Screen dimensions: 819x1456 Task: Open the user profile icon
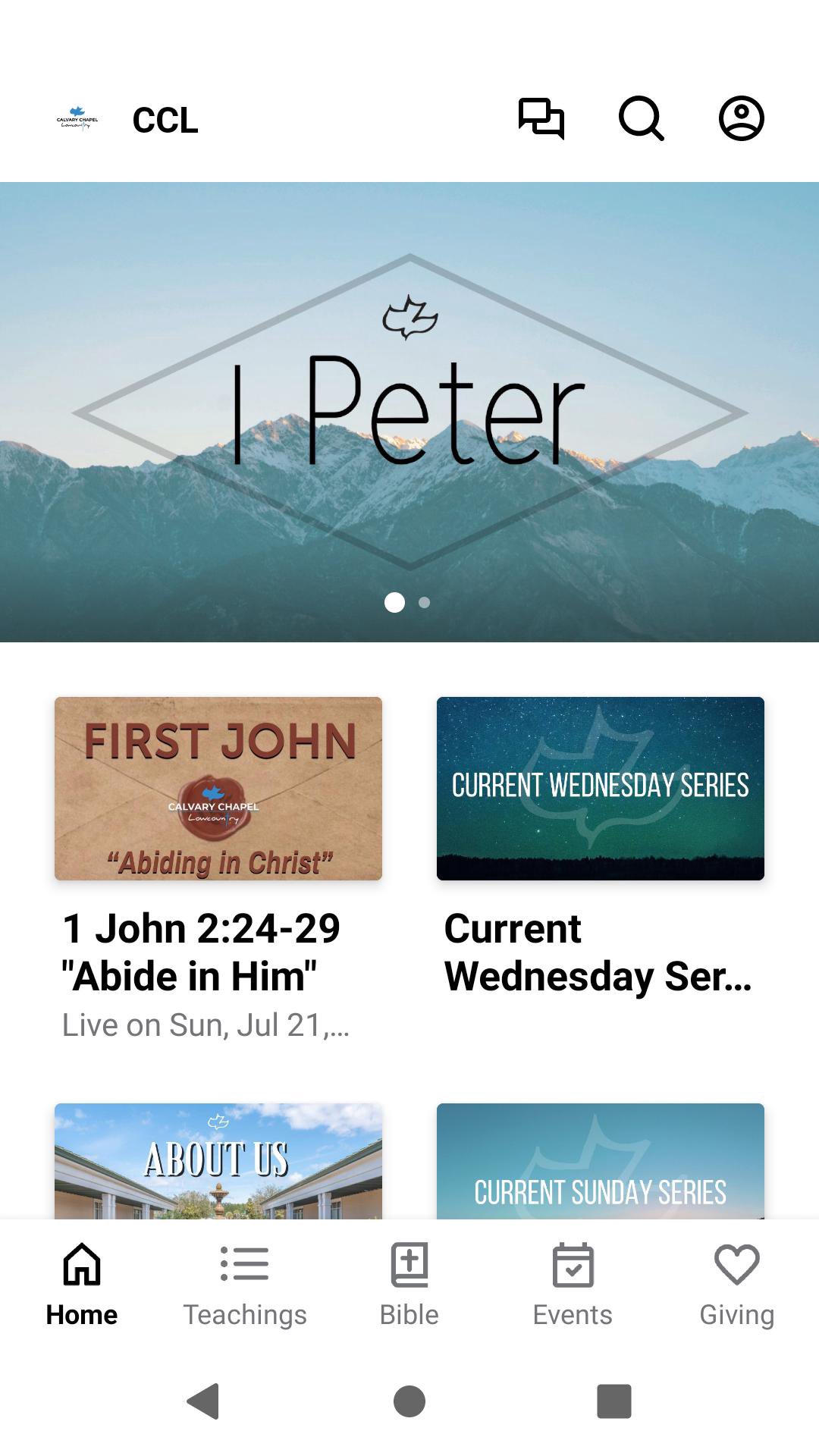pos(741,119)
